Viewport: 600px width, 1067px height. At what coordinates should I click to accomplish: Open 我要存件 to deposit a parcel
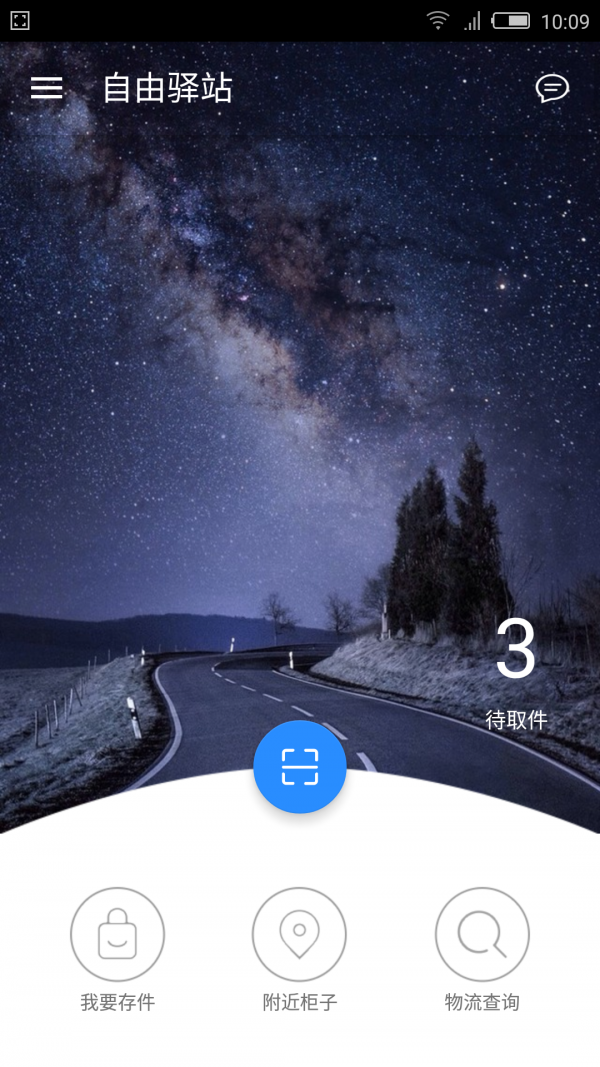pyautogui.click(x=117, y=935)
